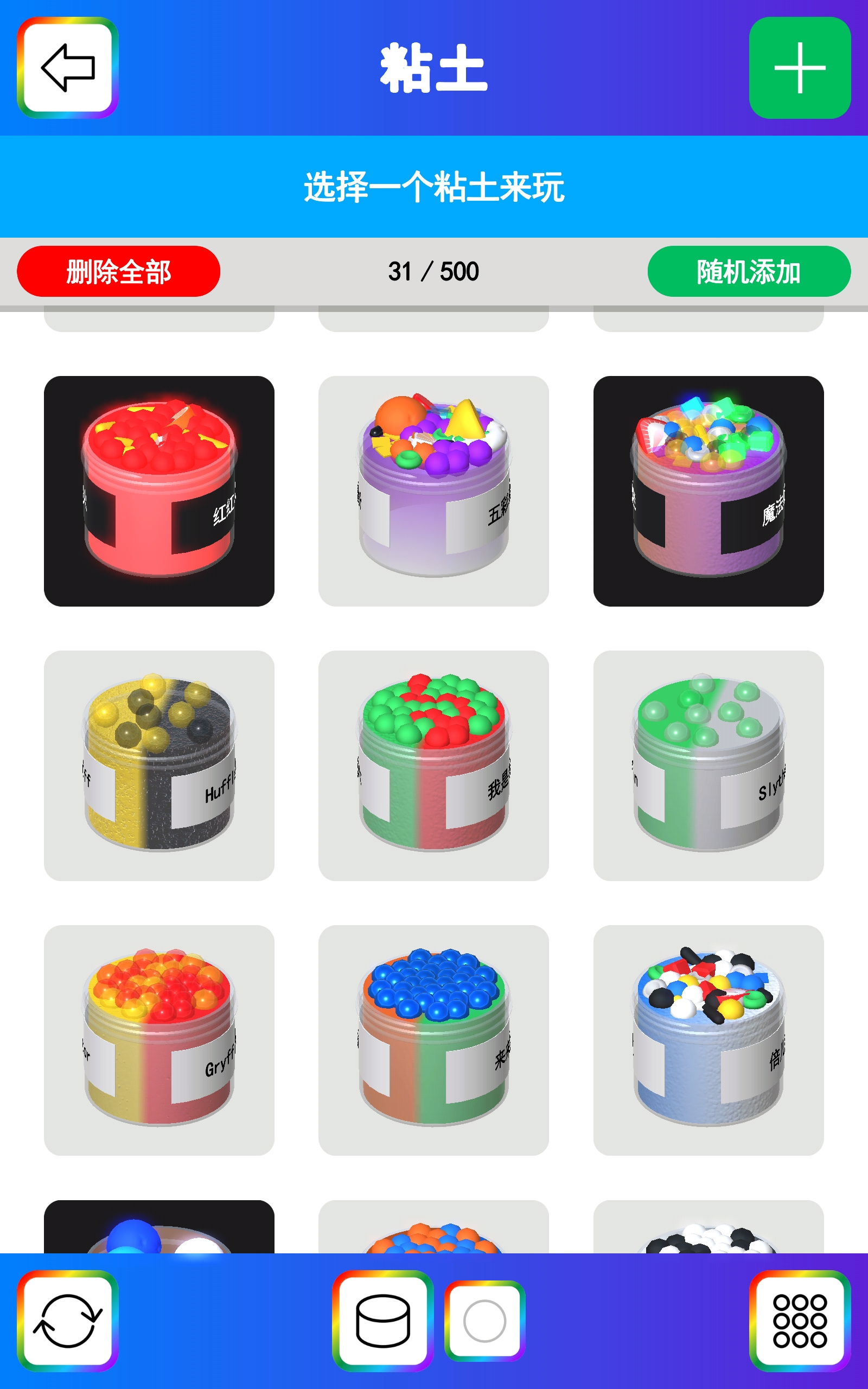This screenshot has height=1389, width=868.
Task: Tap 删除全部 to delete all clays
Action: tap(118, 271)
